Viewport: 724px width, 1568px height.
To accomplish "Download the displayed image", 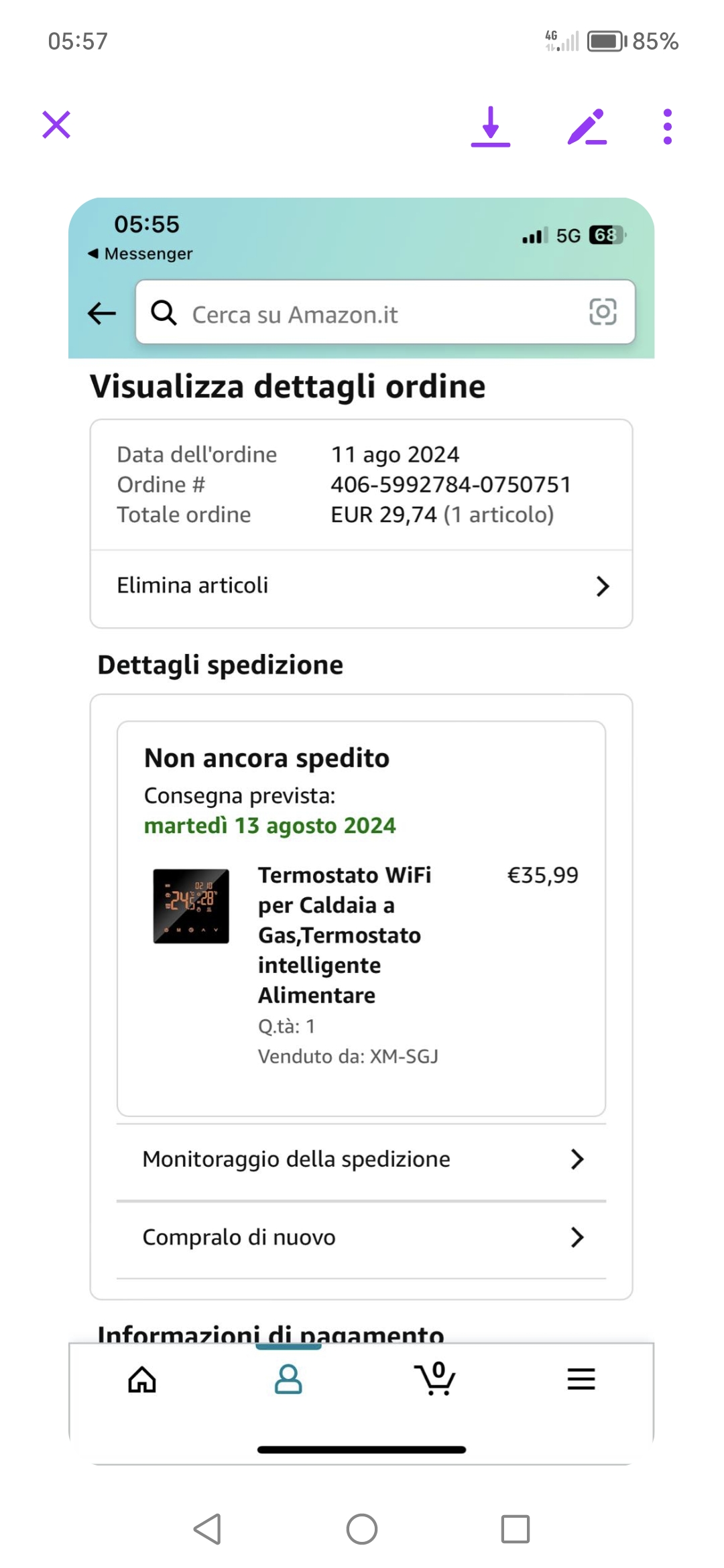I will (491, 127).
